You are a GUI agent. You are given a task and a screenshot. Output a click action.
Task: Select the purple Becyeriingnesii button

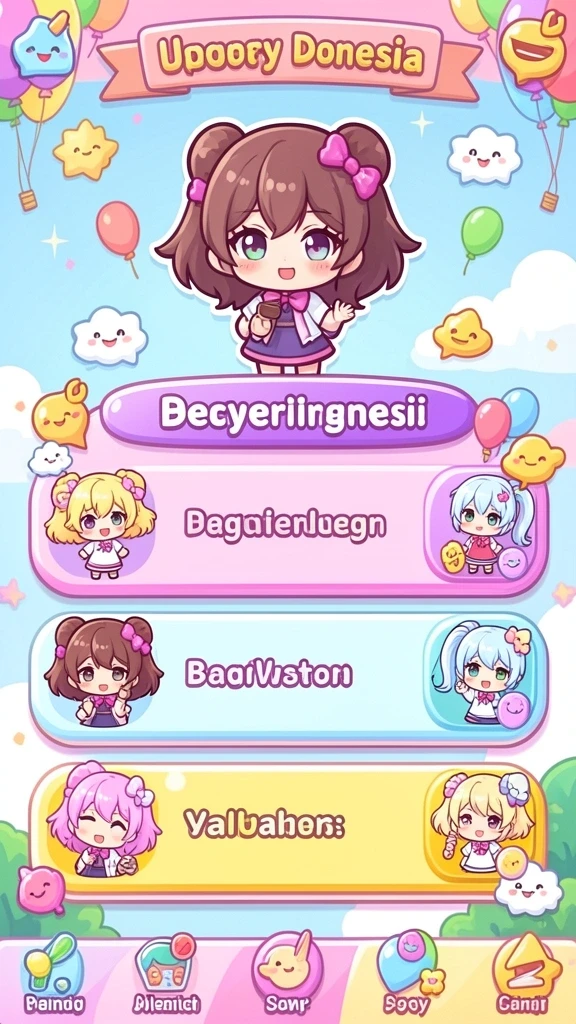[288, 413]
